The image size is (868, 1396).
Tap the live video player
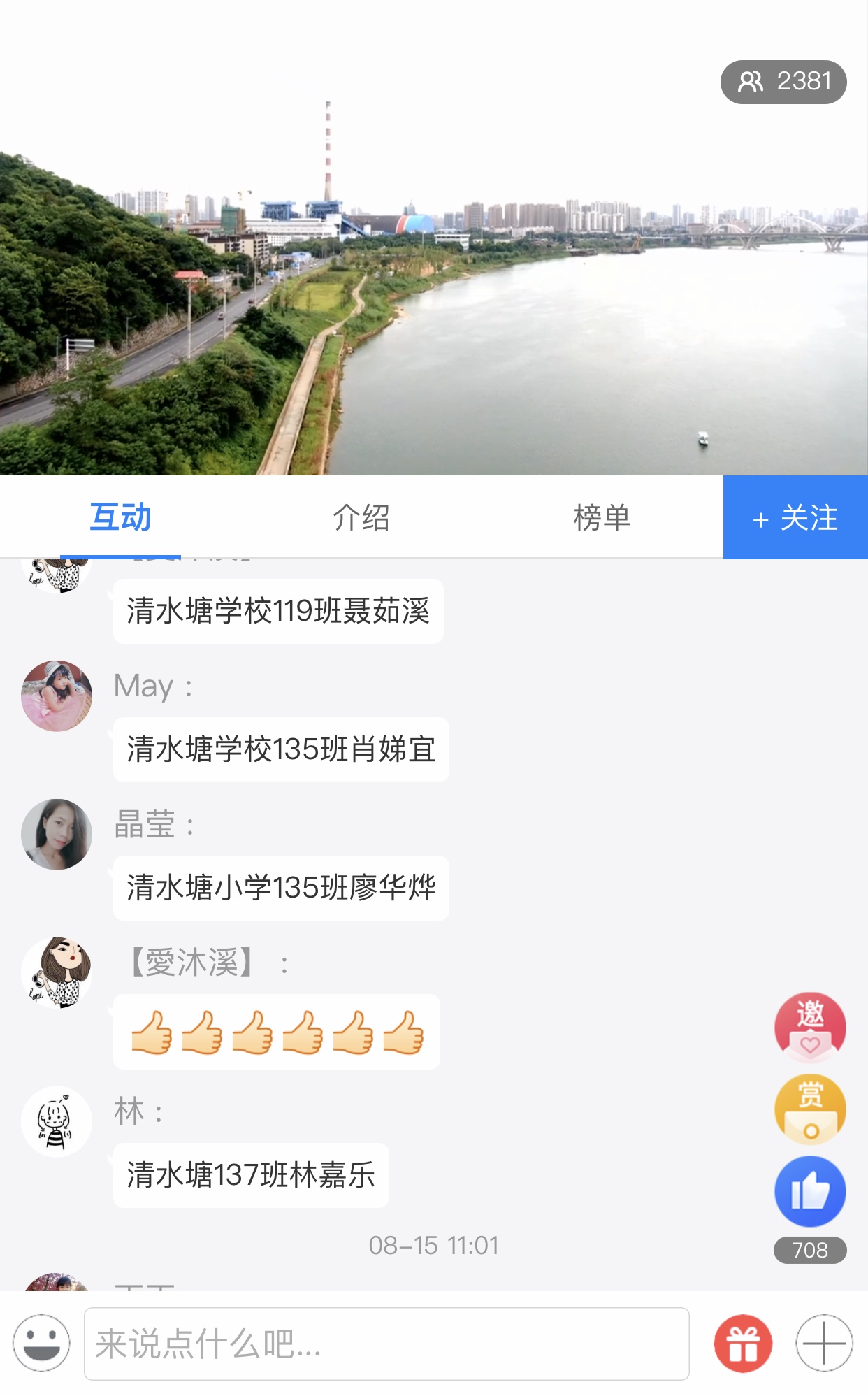433,280
